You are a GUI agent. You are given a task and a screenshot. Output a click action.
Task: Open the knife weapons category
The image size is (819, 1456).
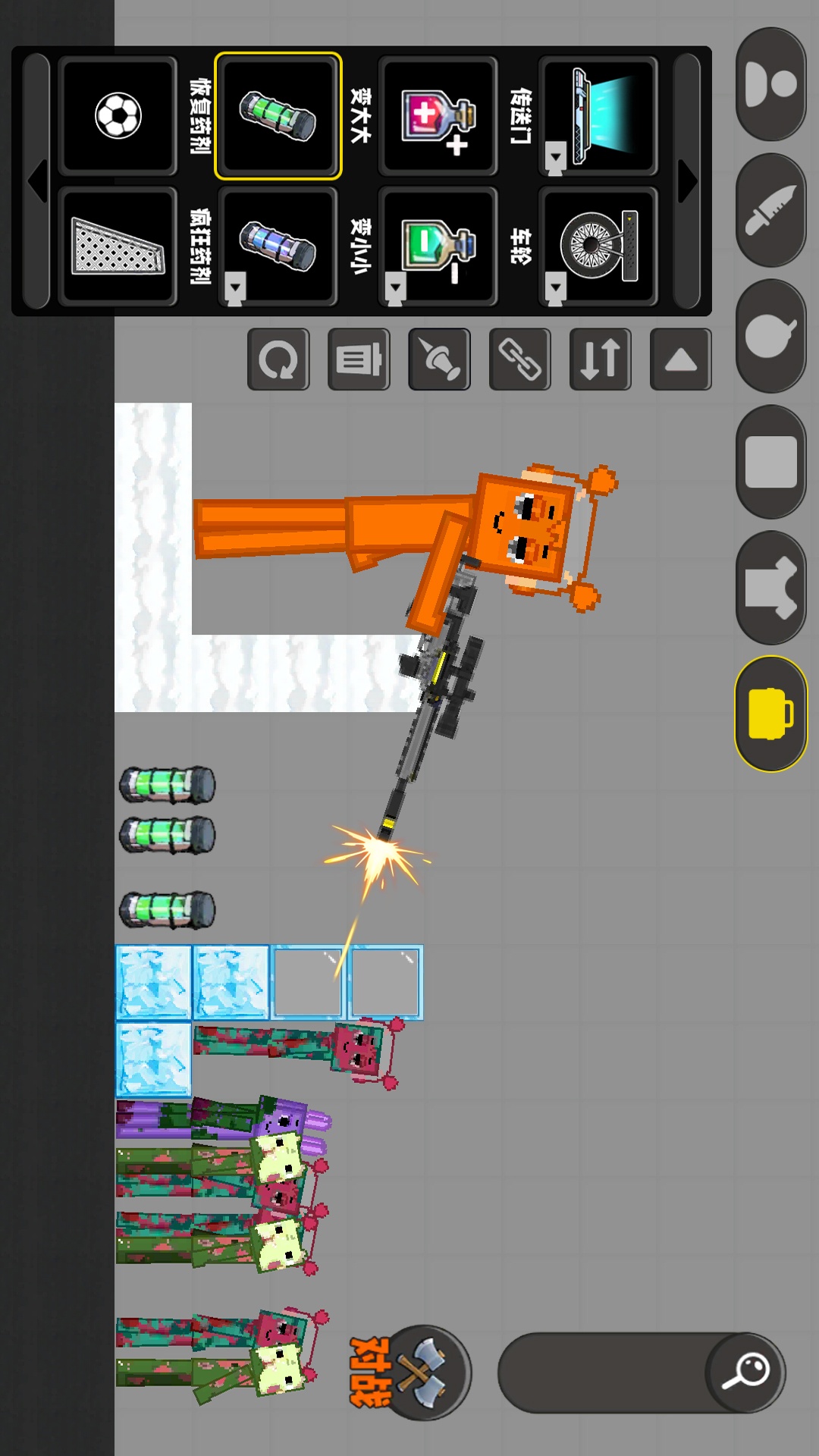(x=770, y=210)
